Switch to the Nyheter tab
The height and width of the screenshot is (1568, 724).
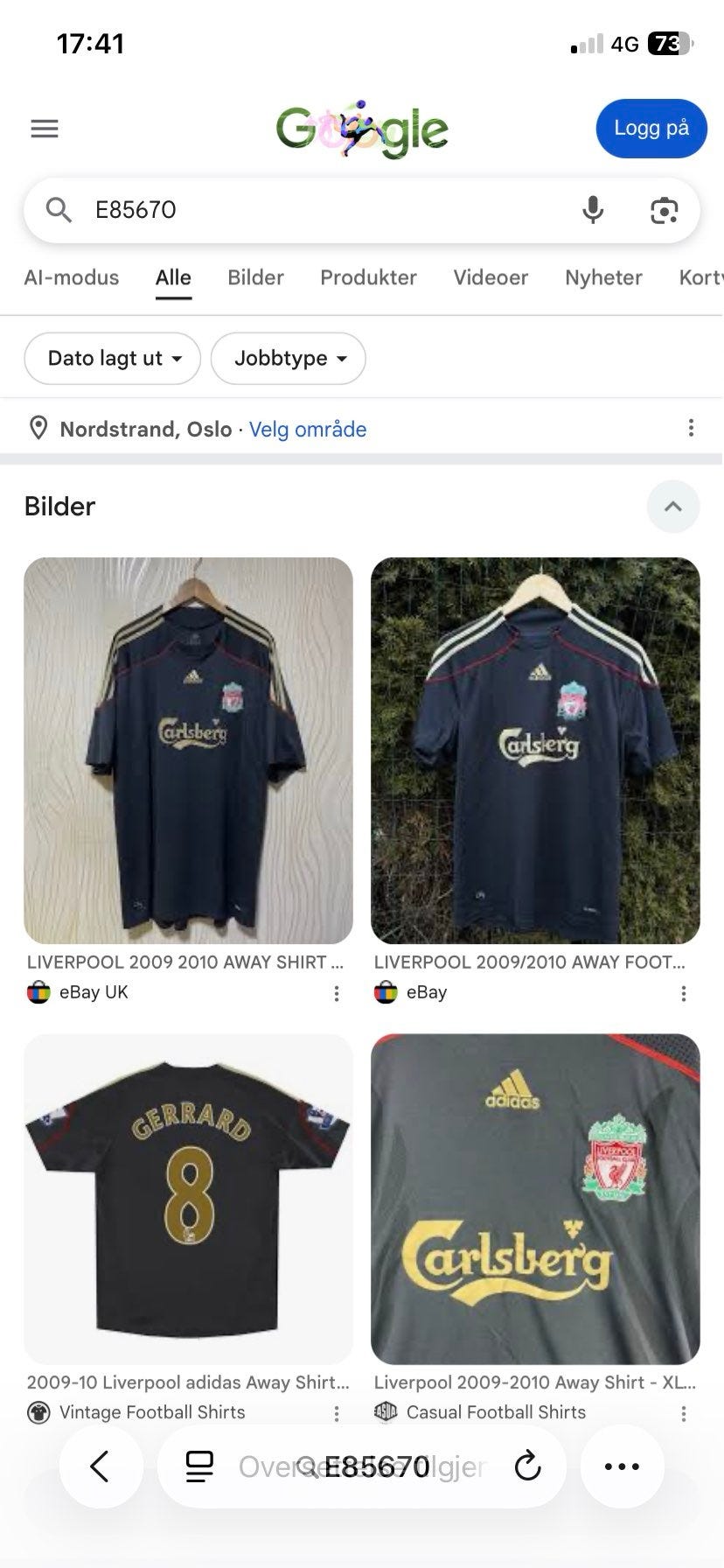(x=603, y=277)
